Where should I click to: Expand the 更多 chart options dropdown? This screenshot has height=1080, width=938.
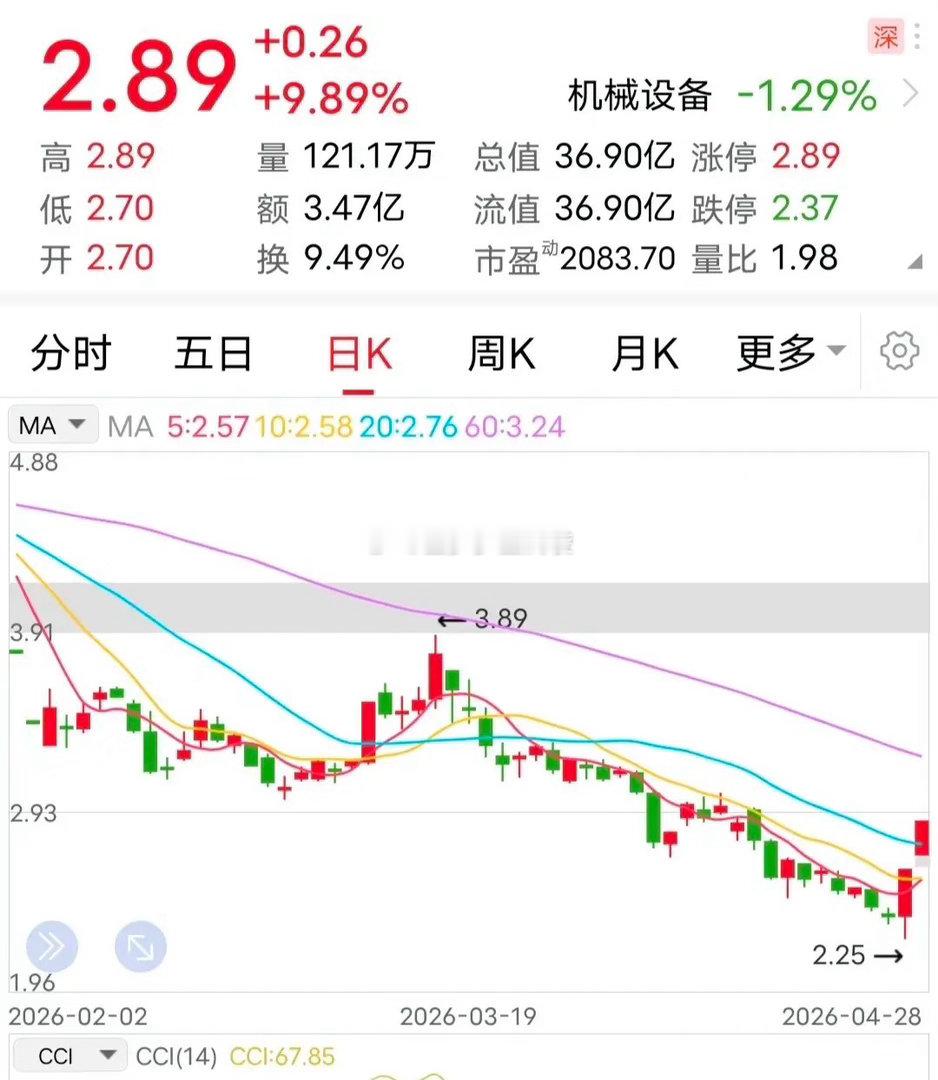(790, 352)
